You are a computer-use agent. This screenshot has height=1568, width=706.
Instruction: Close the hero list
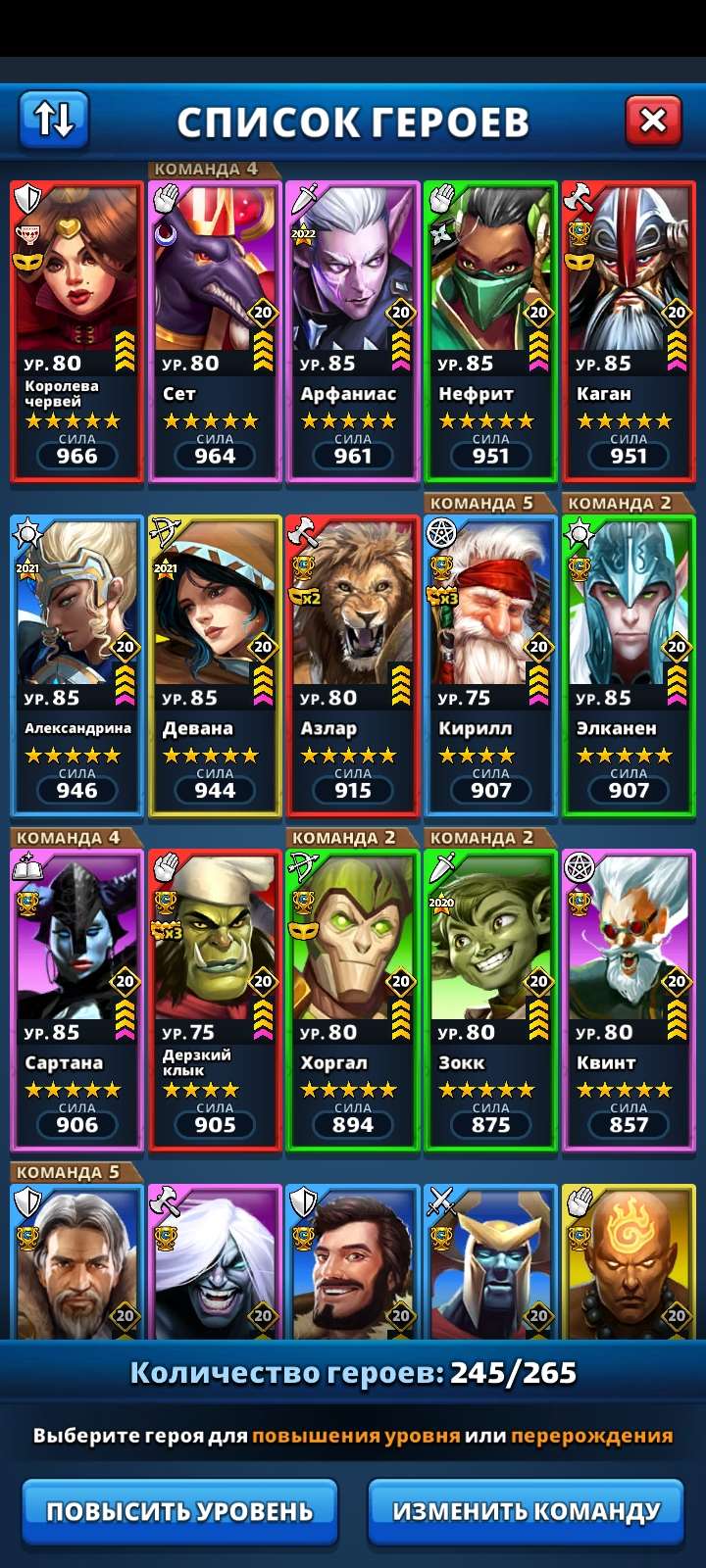point(652,121)
